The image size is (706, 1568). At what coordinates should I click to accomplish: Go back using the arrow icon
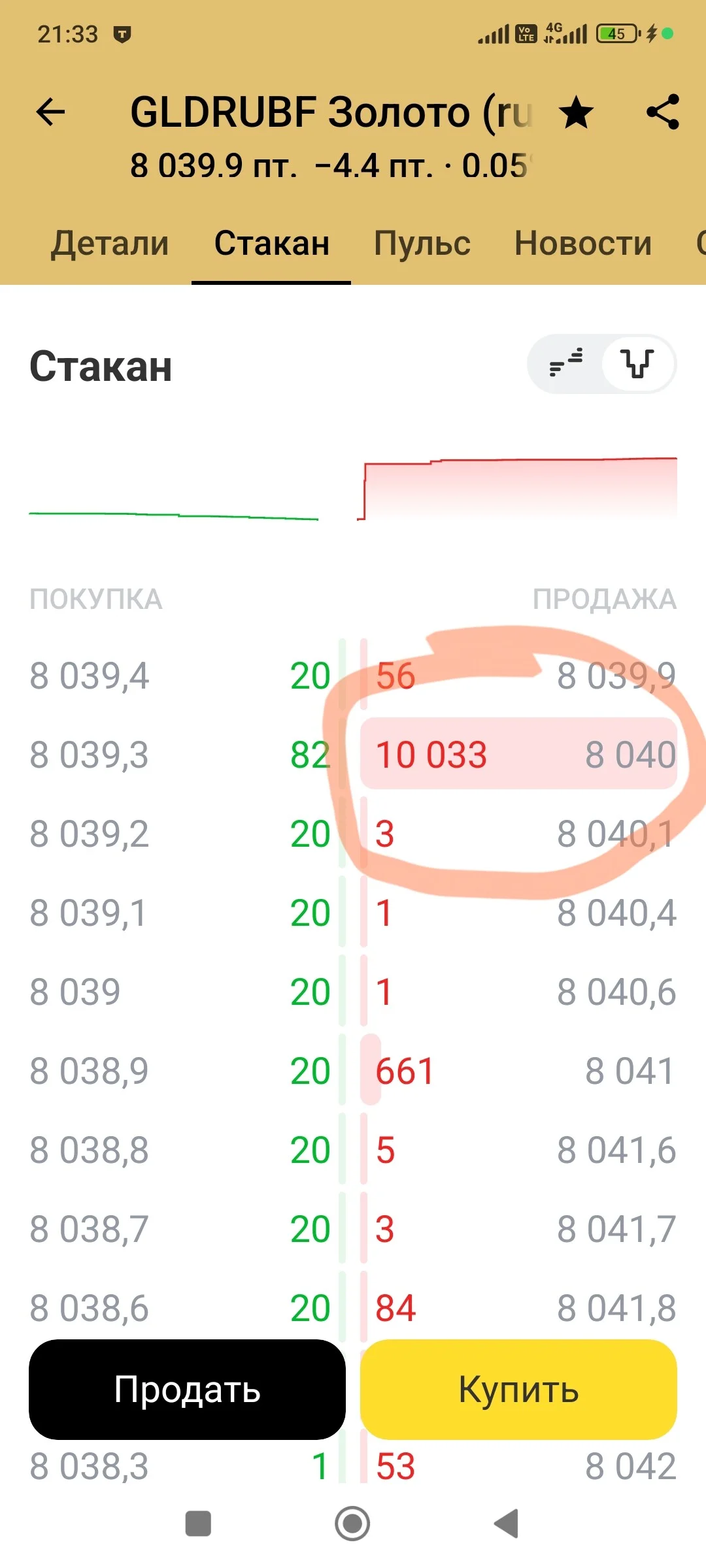point(50,112)
